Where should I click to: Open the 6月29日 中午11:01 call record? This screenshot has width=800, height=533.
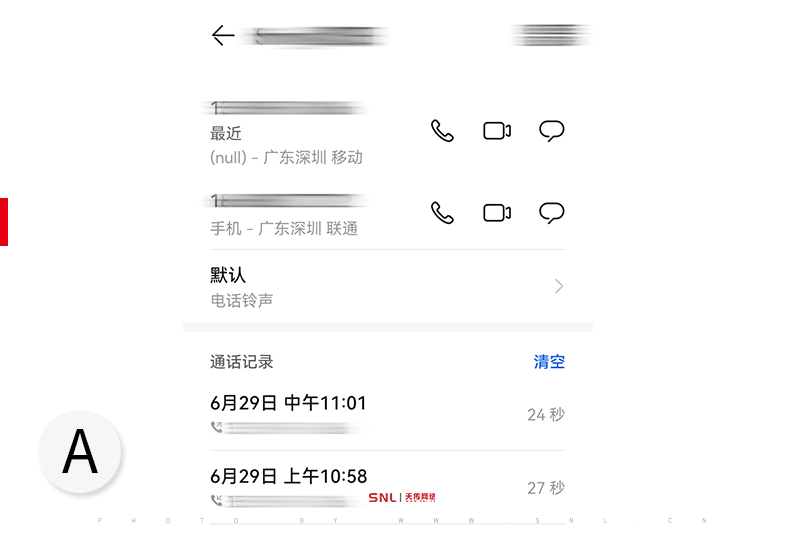387,414
